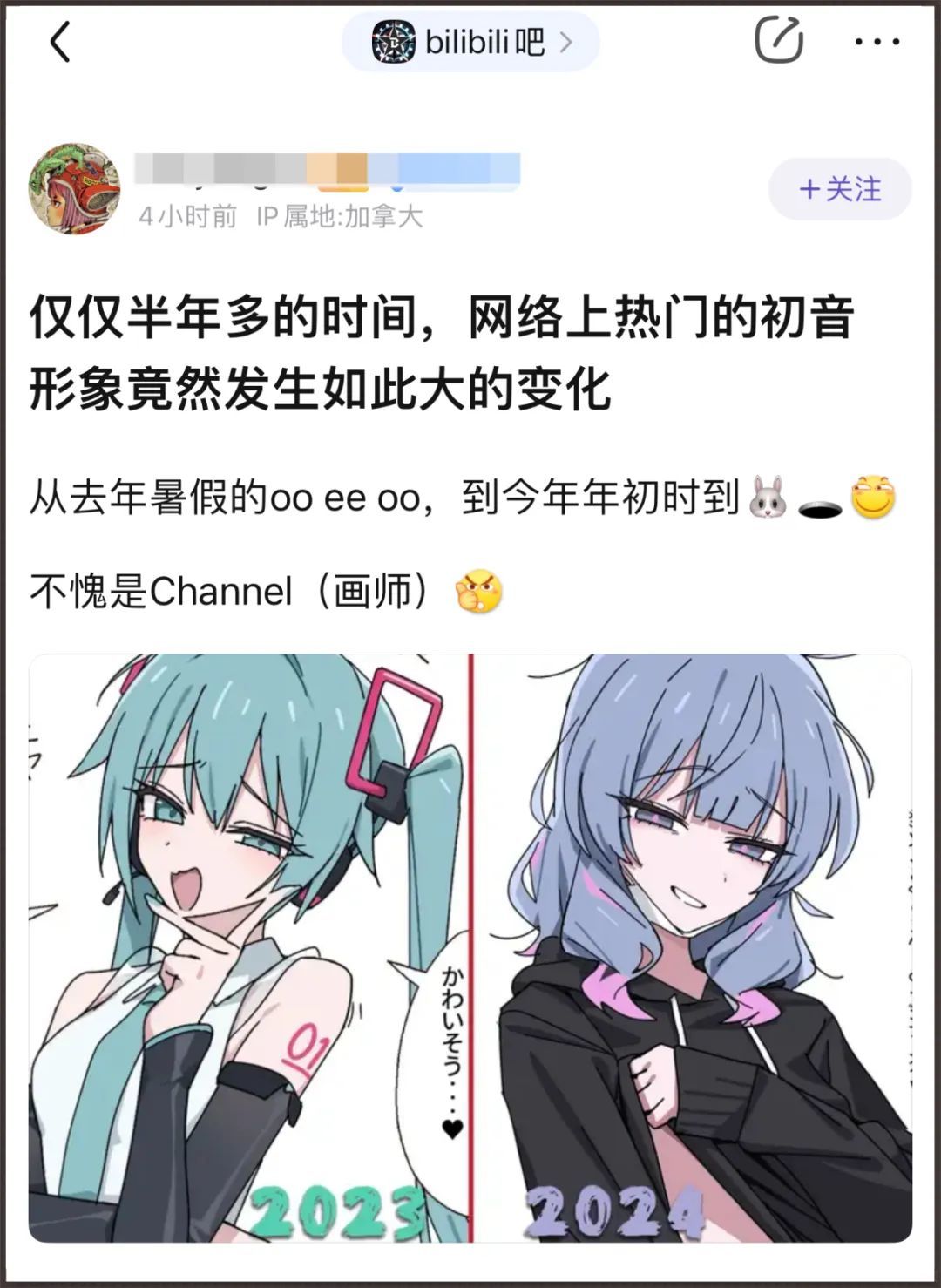This screenshot has width=941, height=1288.
Task: Toggle follow via the +关注 button
Action: [x=839, y=186]
